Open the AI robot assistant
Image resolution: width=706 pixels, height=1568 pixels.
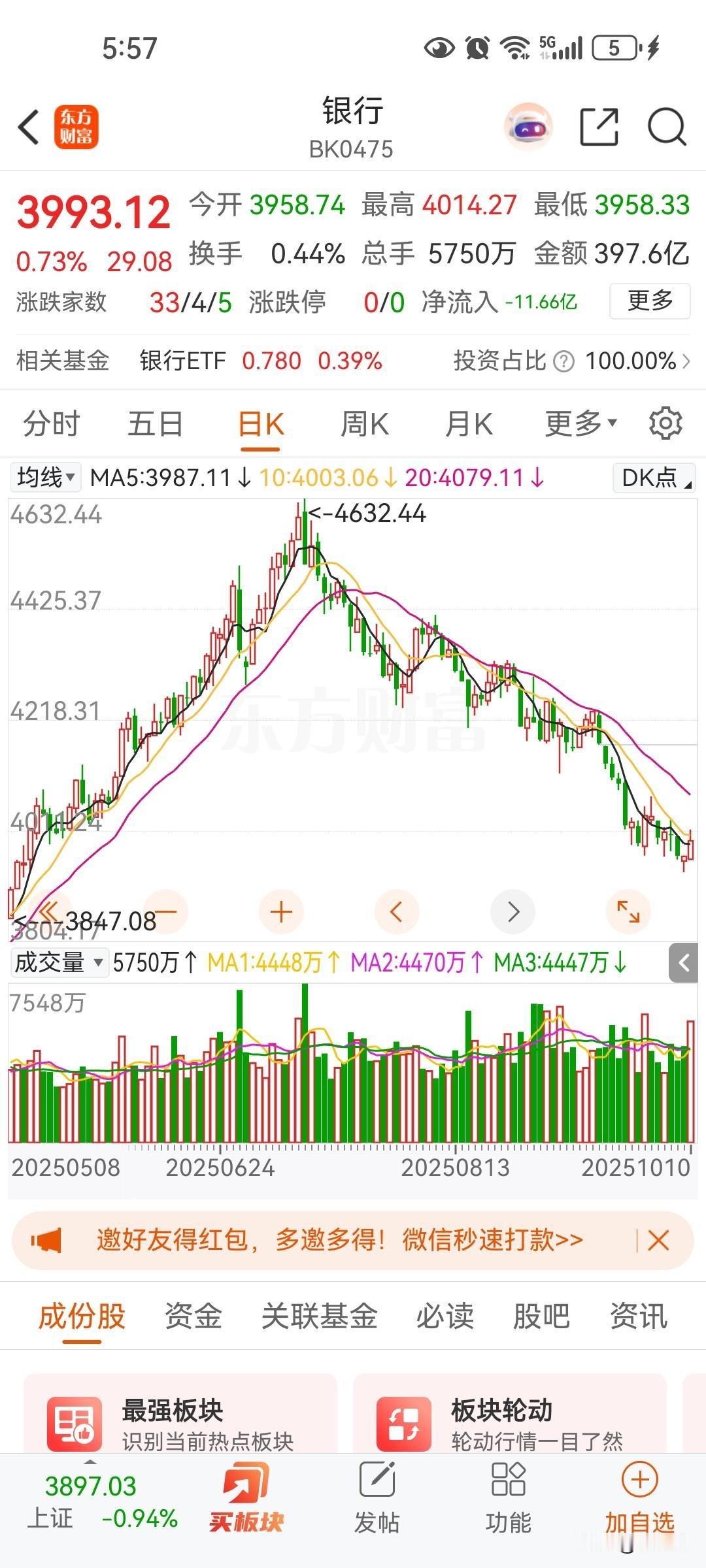(528, 127)
